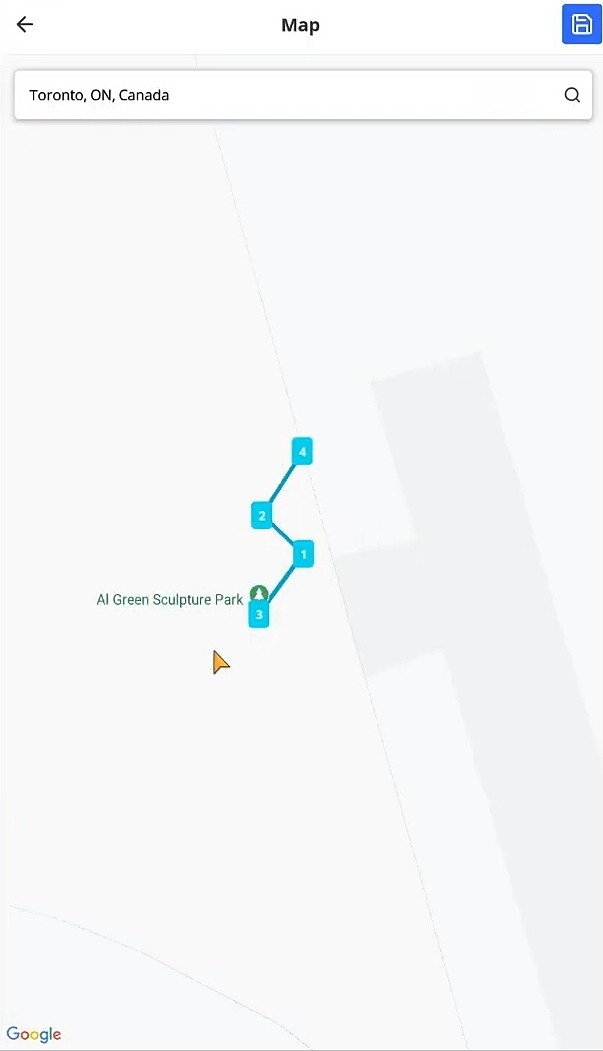Select route marker number 2
Viewport: 603px width, 1051px height.
click(261, 515)
